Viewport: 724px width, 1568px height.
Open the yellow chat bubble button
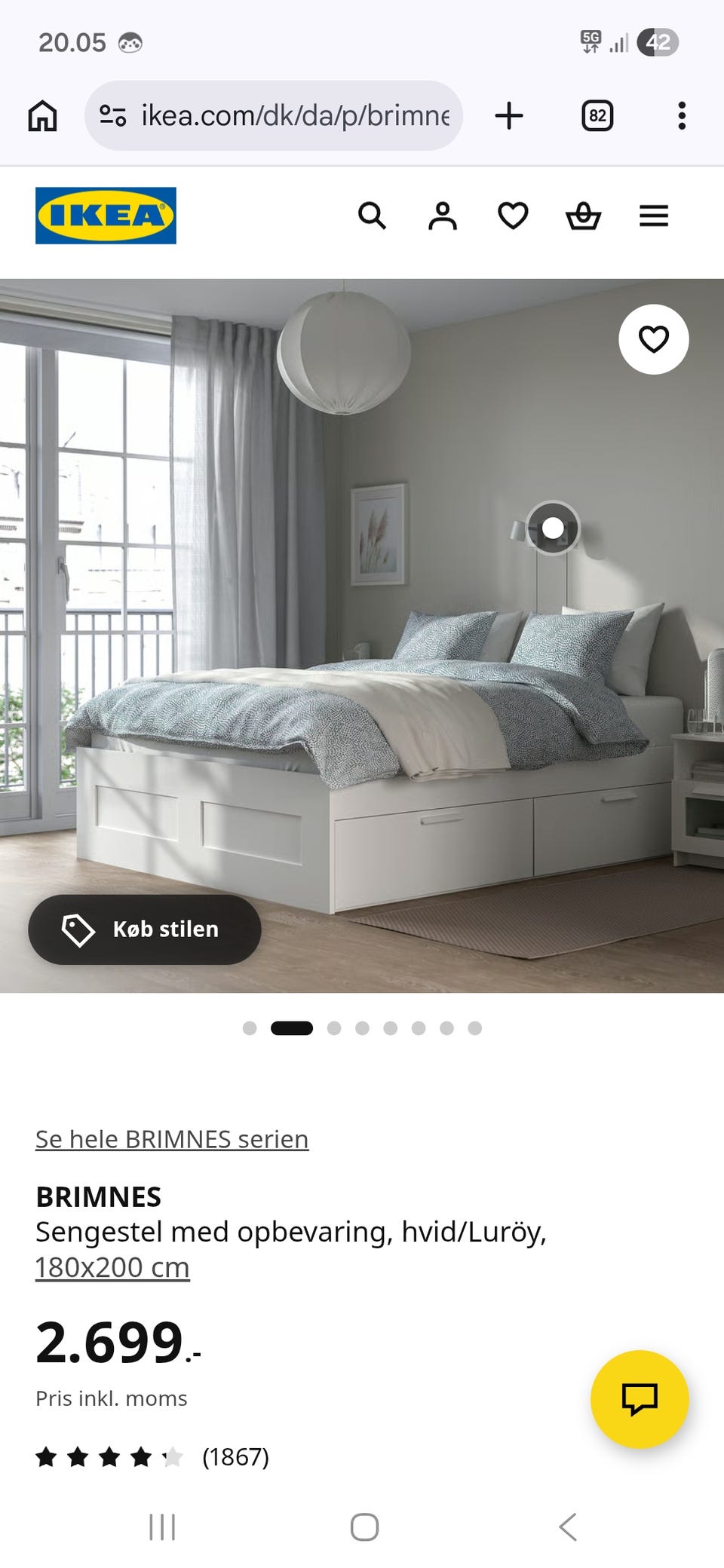click(x=640, y=1399)
